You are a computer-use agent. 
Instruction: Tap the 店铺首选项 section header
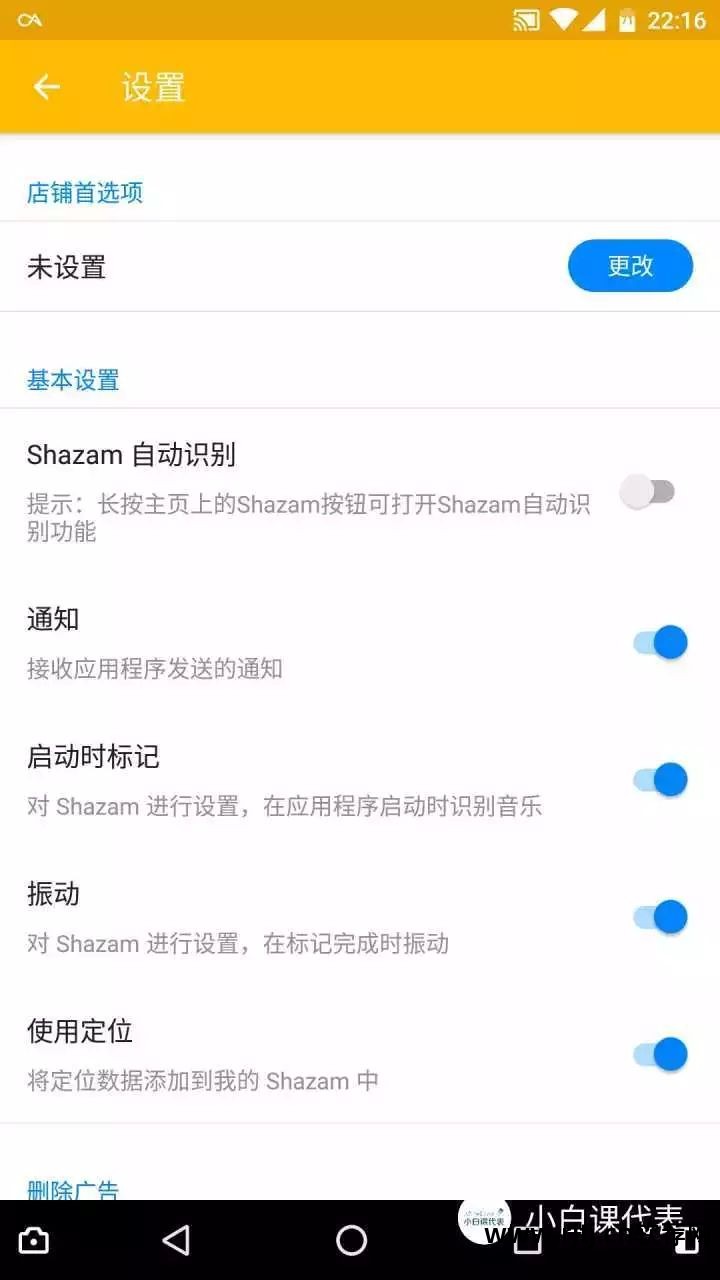85,192
